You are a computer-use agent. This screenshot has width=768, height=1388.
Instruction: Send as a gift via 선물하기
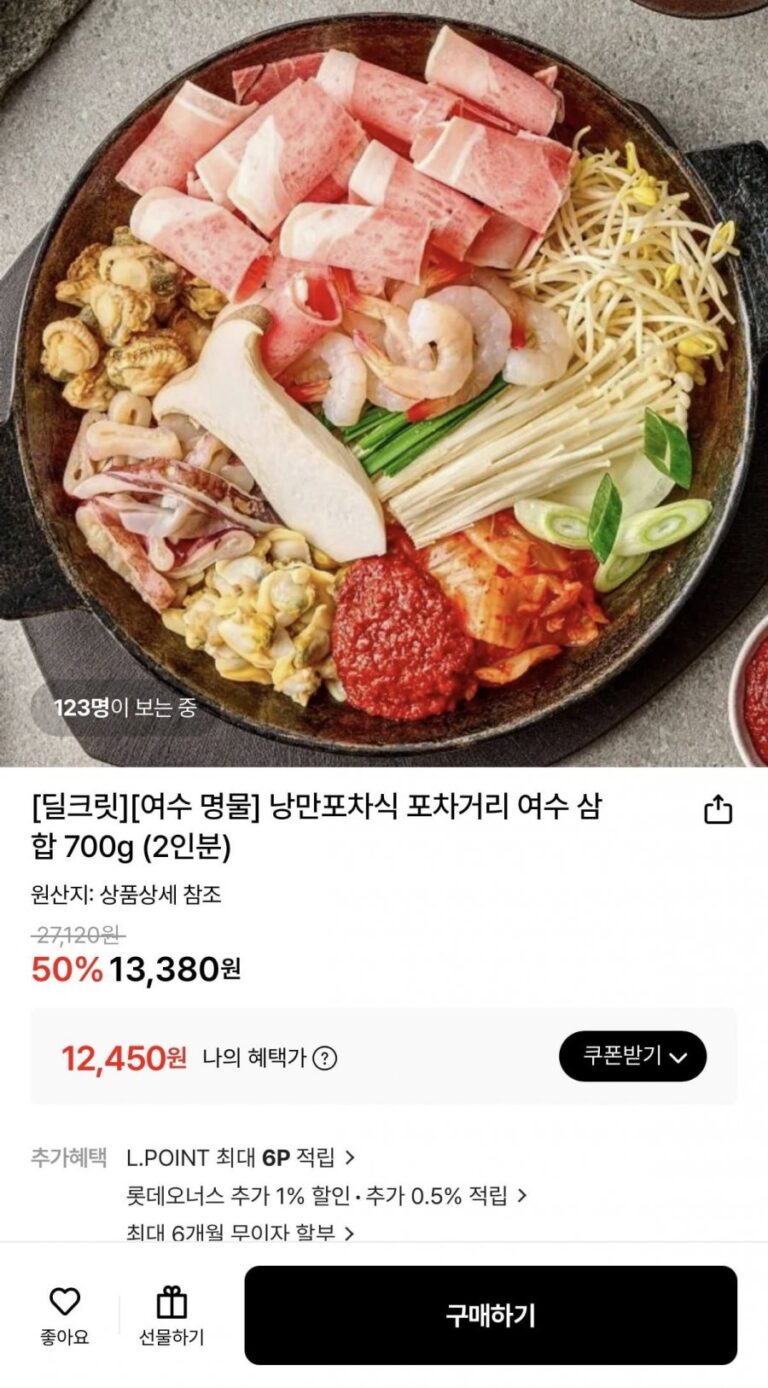tap(172, 1314)
